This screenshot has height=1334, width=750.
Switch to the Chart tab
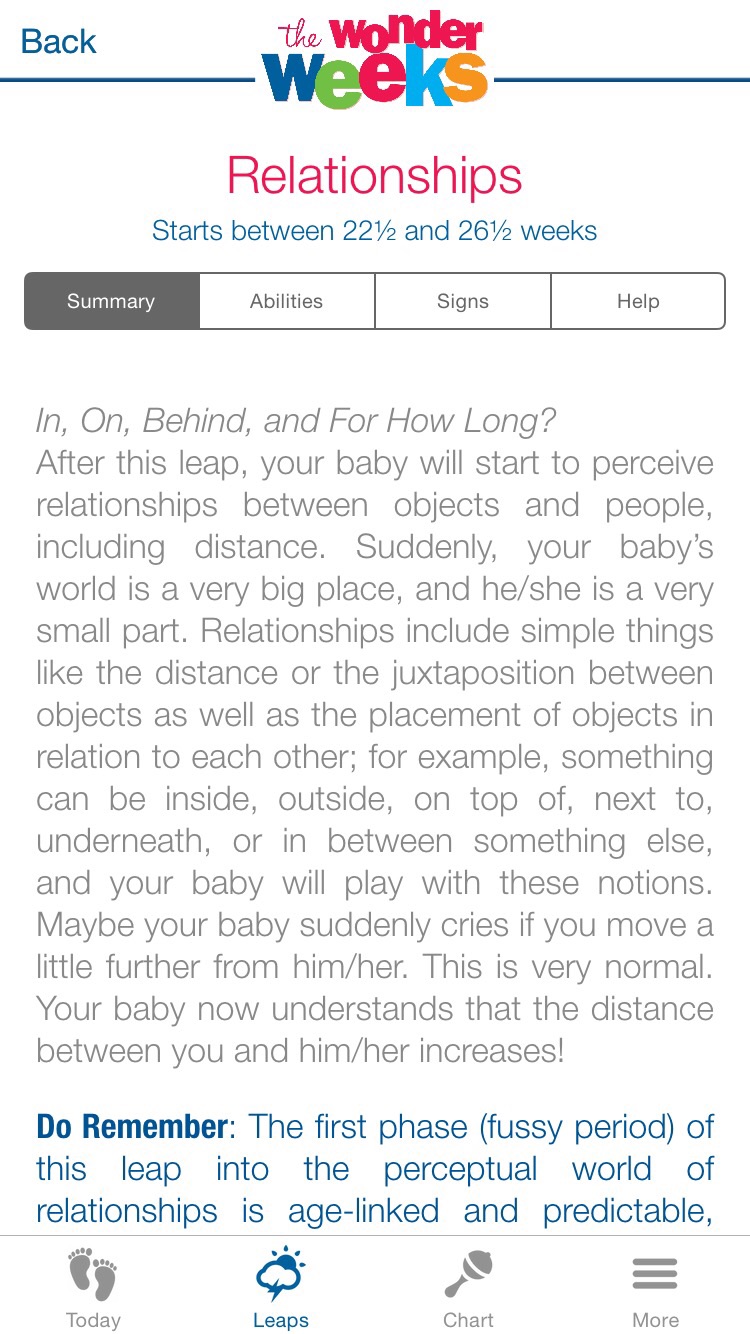468,1287
